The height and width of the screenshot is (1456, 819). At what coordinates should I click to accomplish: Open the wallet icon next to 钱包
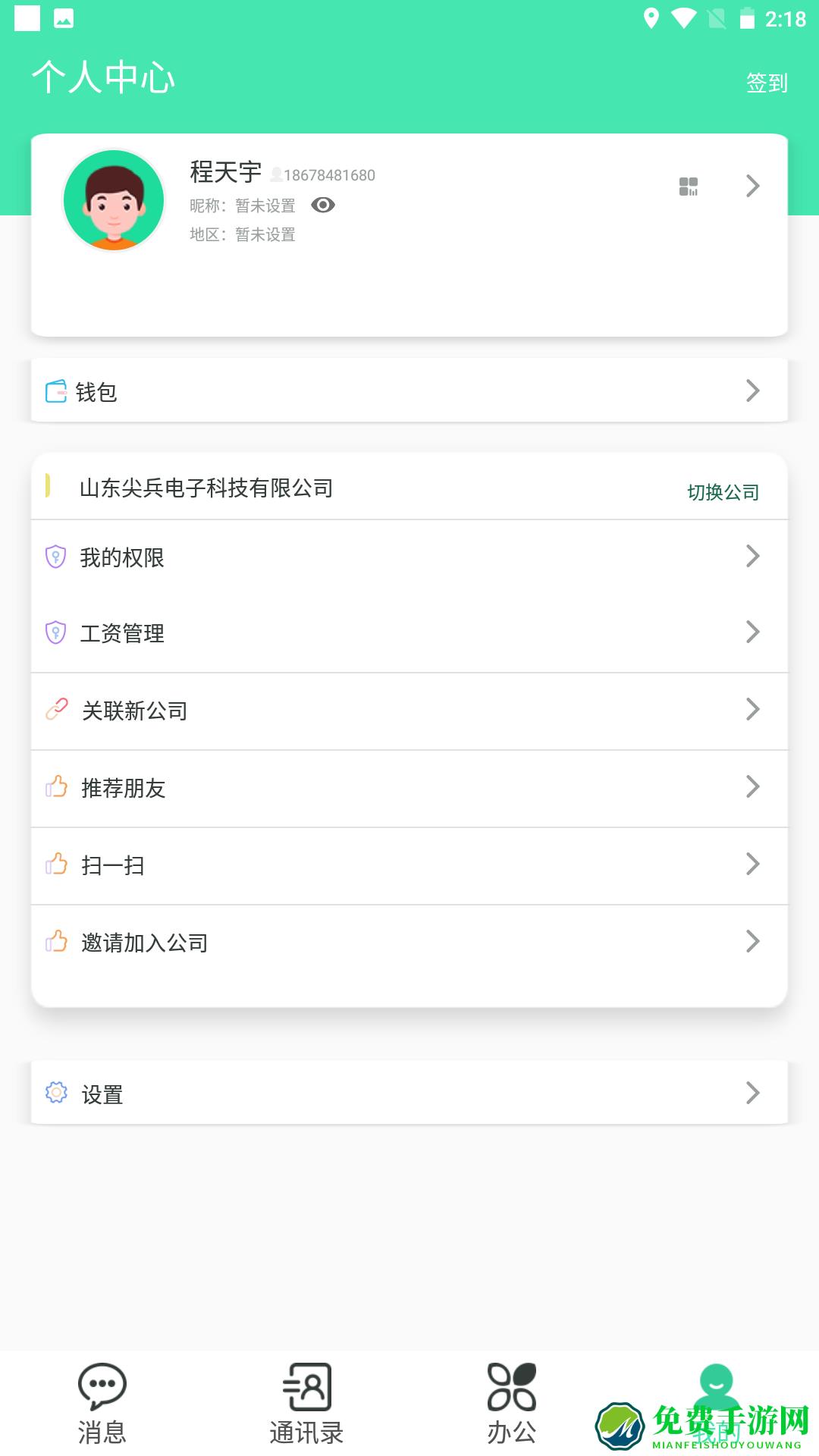tap(54, 391)
